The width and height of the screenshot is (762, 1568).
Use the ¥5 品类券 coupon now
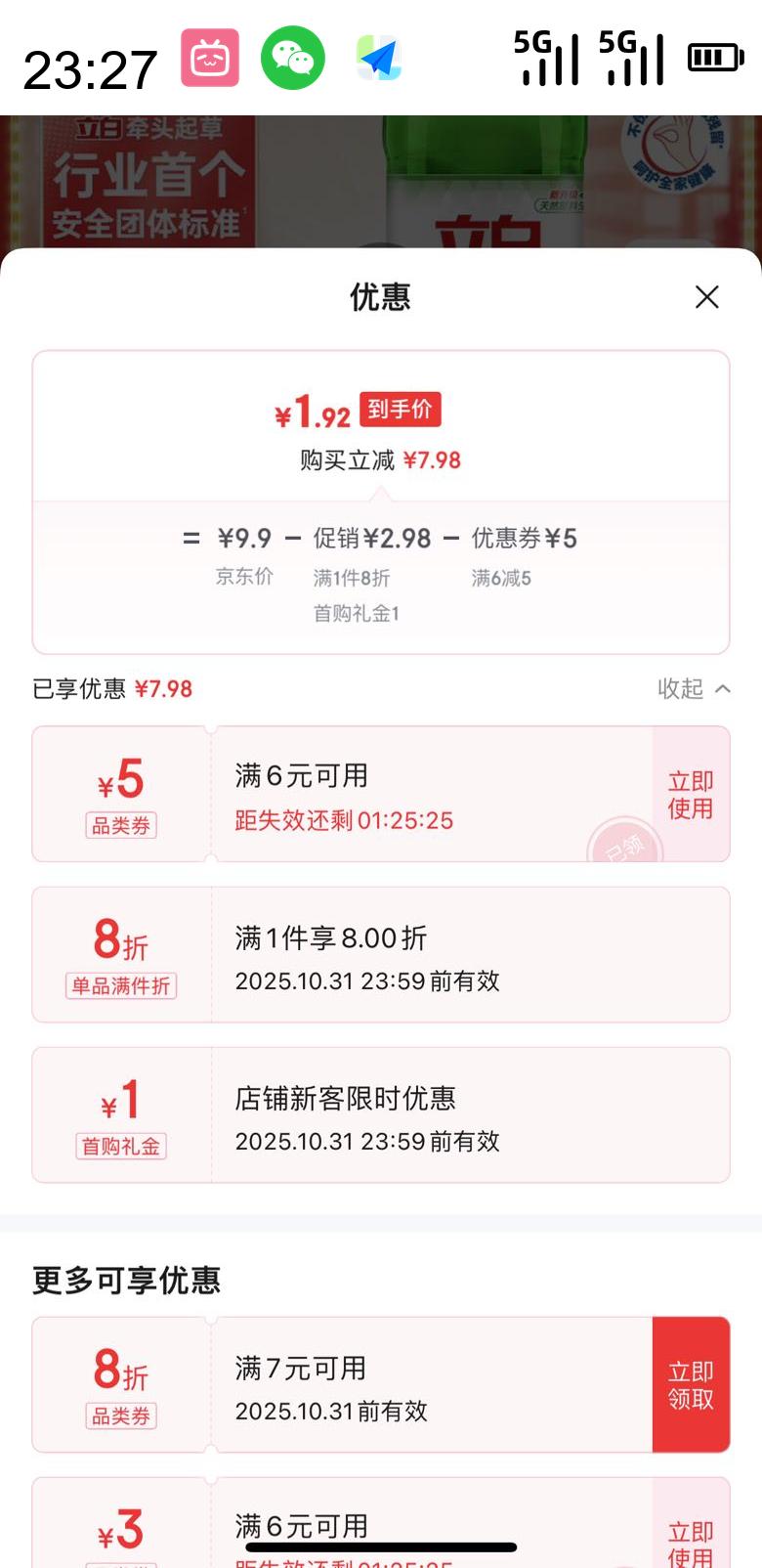pyautogui.click(x=690, y=795)
